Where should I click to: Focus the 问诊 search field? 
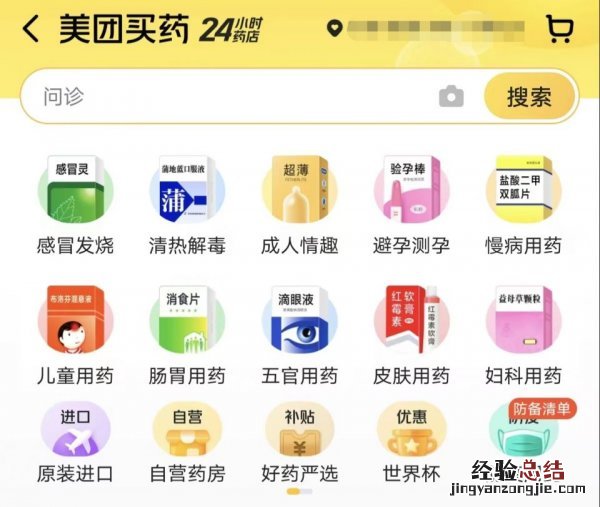click(x=230, y=97)
